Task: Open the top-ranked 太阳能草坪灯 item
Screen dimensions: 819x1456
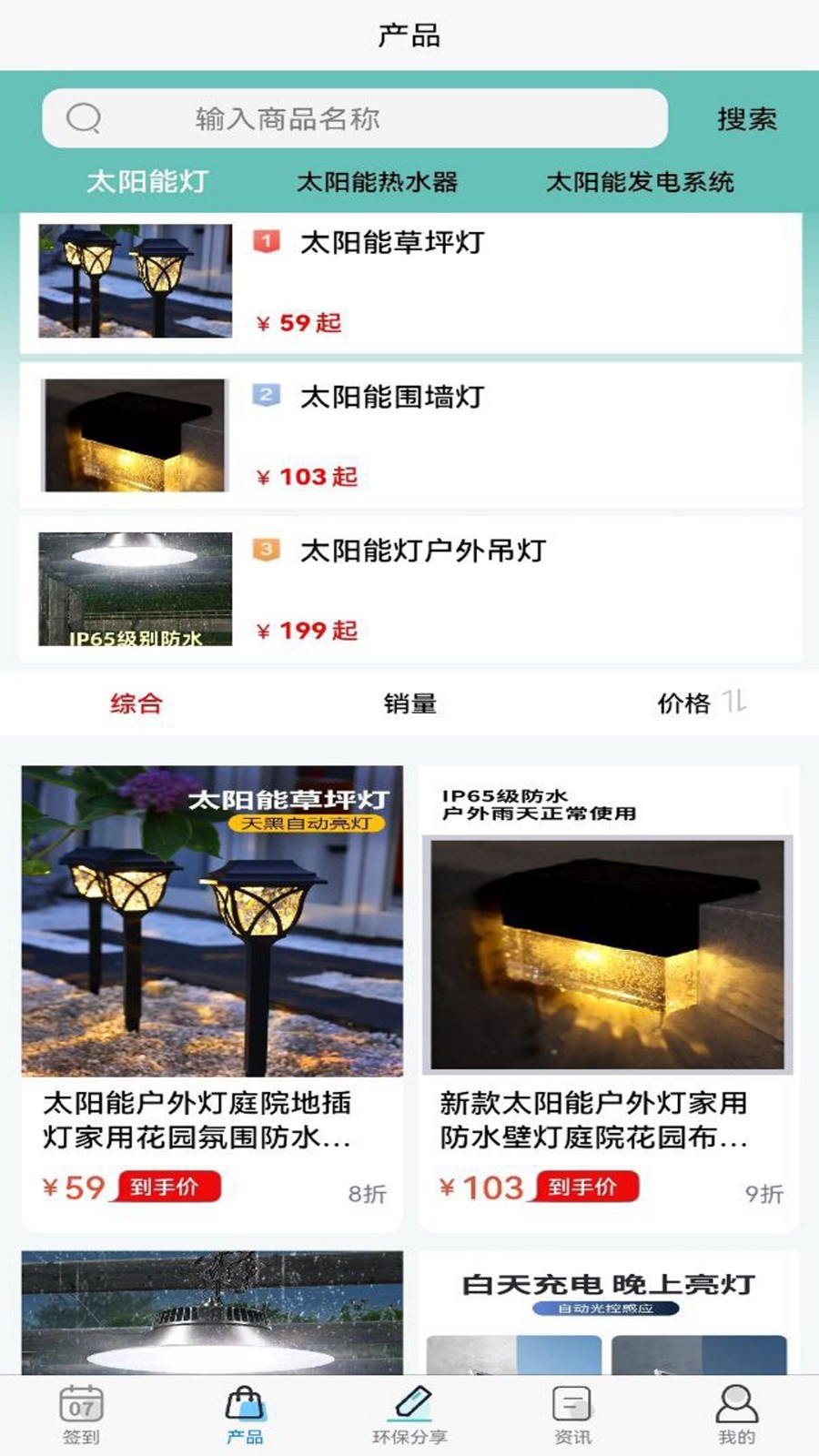Action: (409, 282)
